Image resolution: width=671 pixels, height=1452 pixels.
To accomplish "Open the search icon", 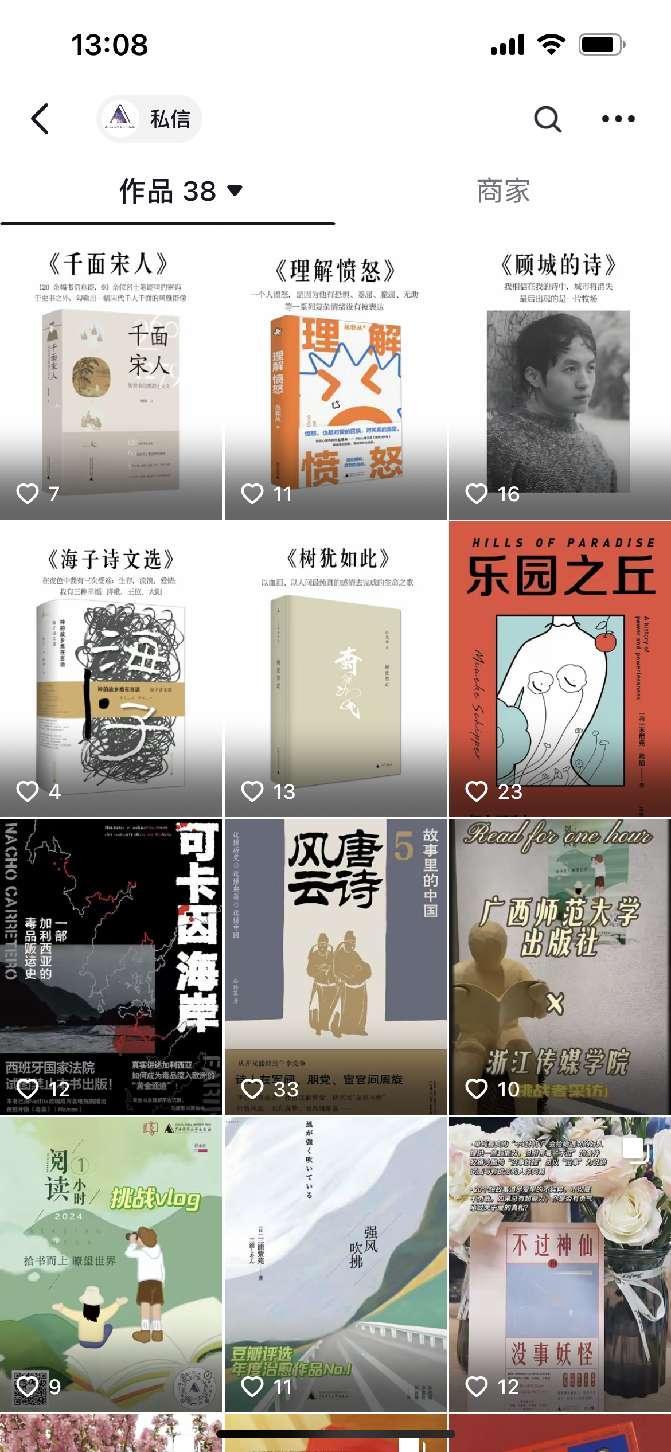I will tap(547, 119).
